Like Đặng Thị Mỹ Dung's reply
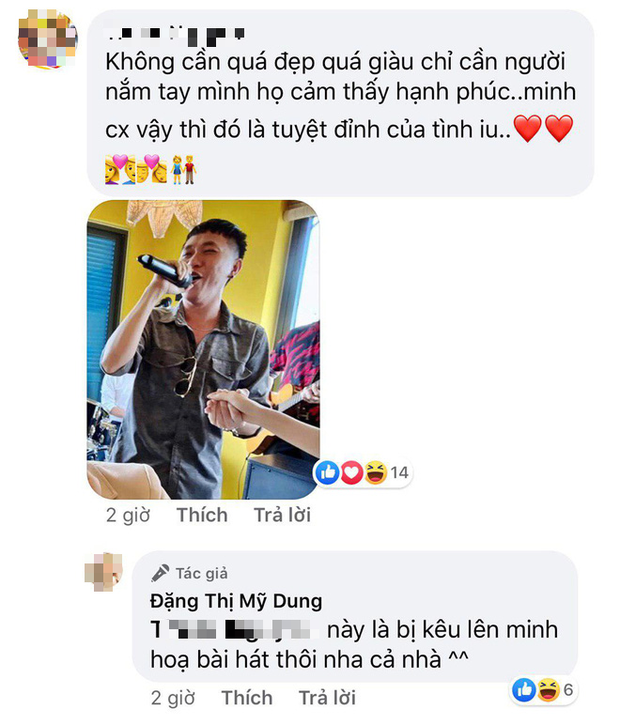The image size is (620, 725). tap(246, 697)
